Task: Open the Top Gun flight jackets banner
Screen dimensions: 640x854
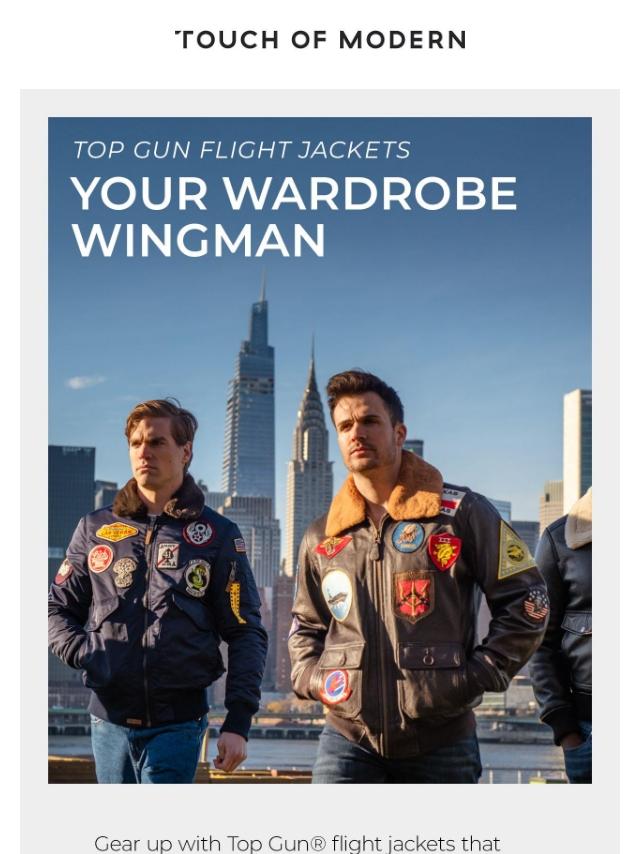Action: click(320, 450)
